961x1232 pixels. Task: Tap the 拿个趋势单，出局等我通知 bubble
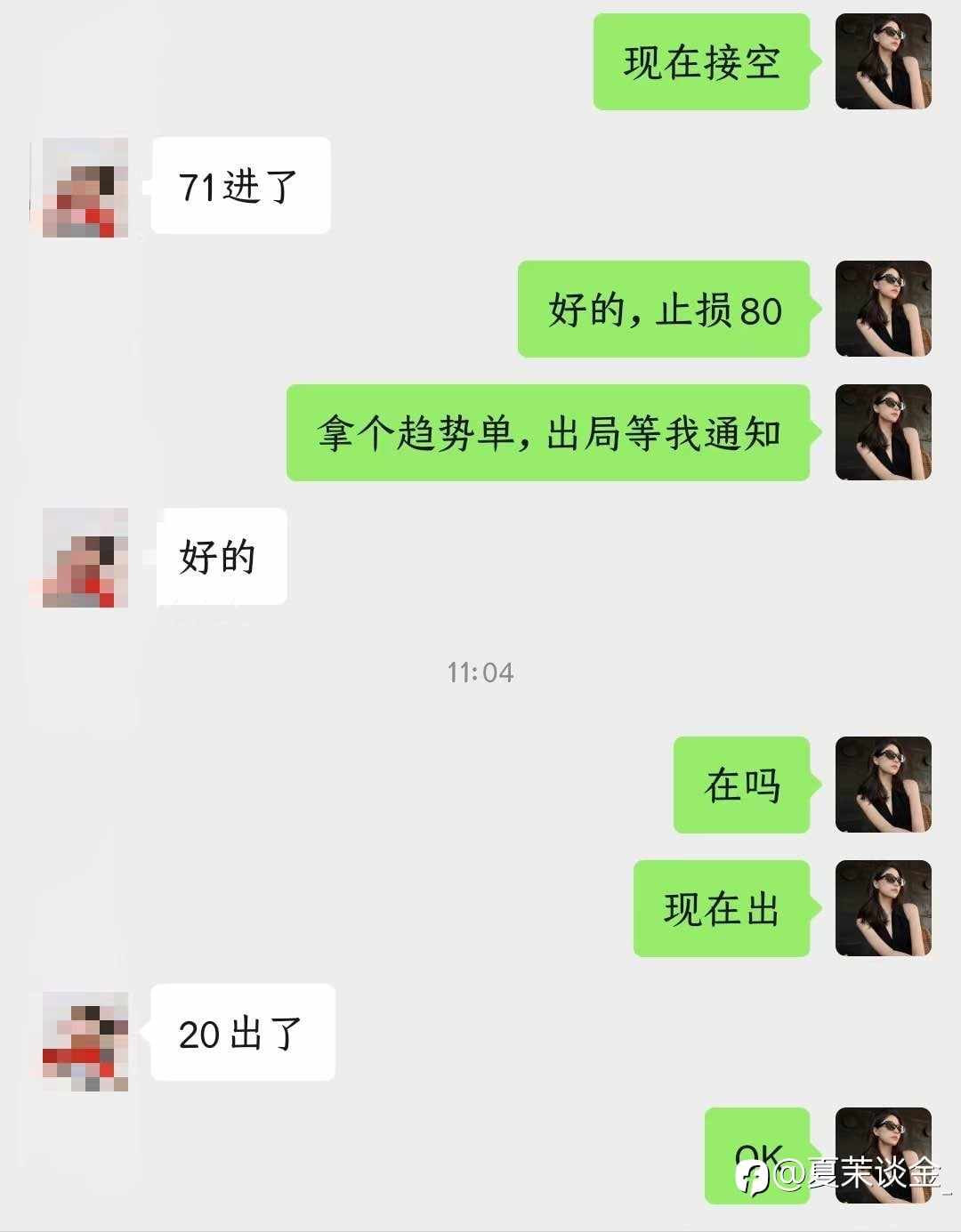547,433
